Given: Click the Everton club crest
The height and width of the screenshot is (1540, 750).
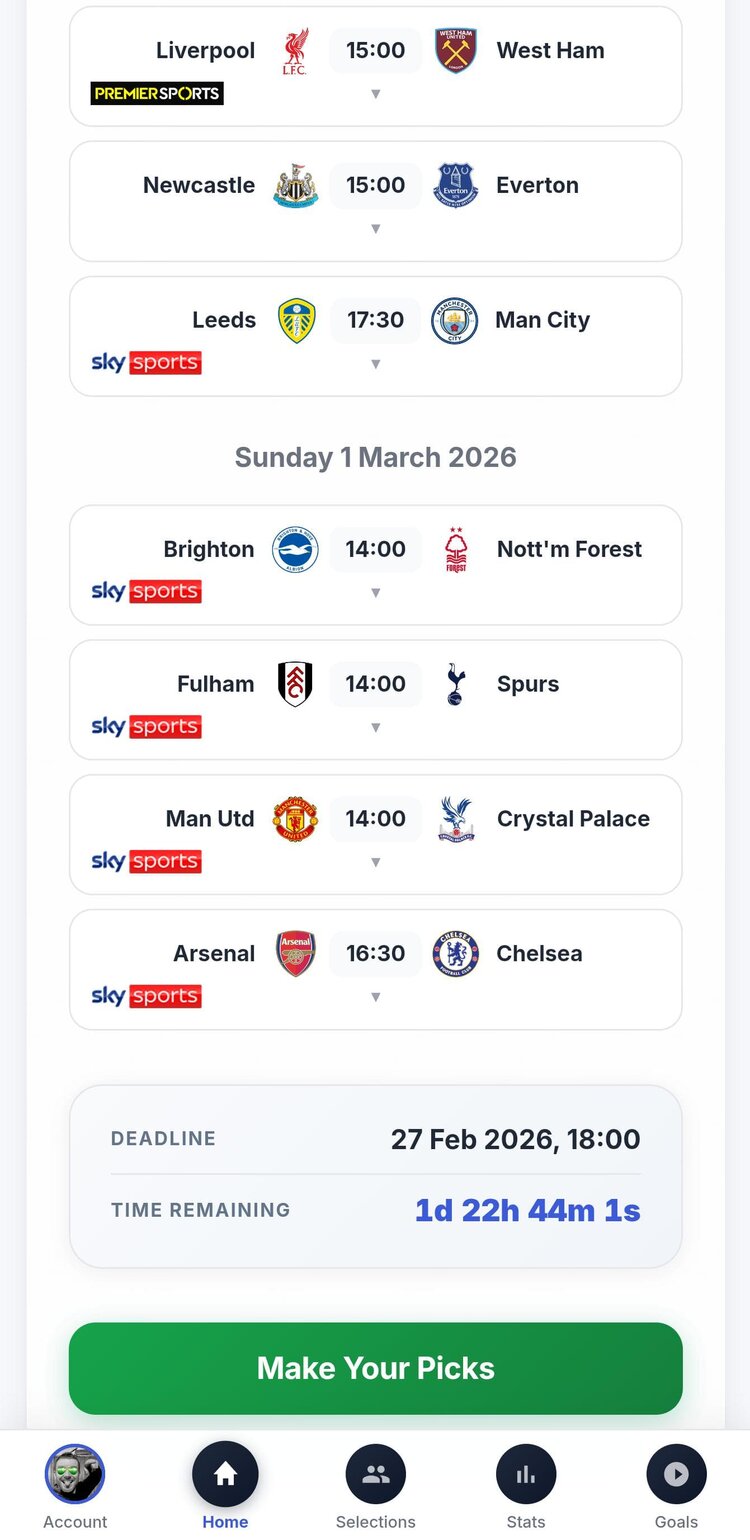Looking at the screenshot, I should pos(455,185).
